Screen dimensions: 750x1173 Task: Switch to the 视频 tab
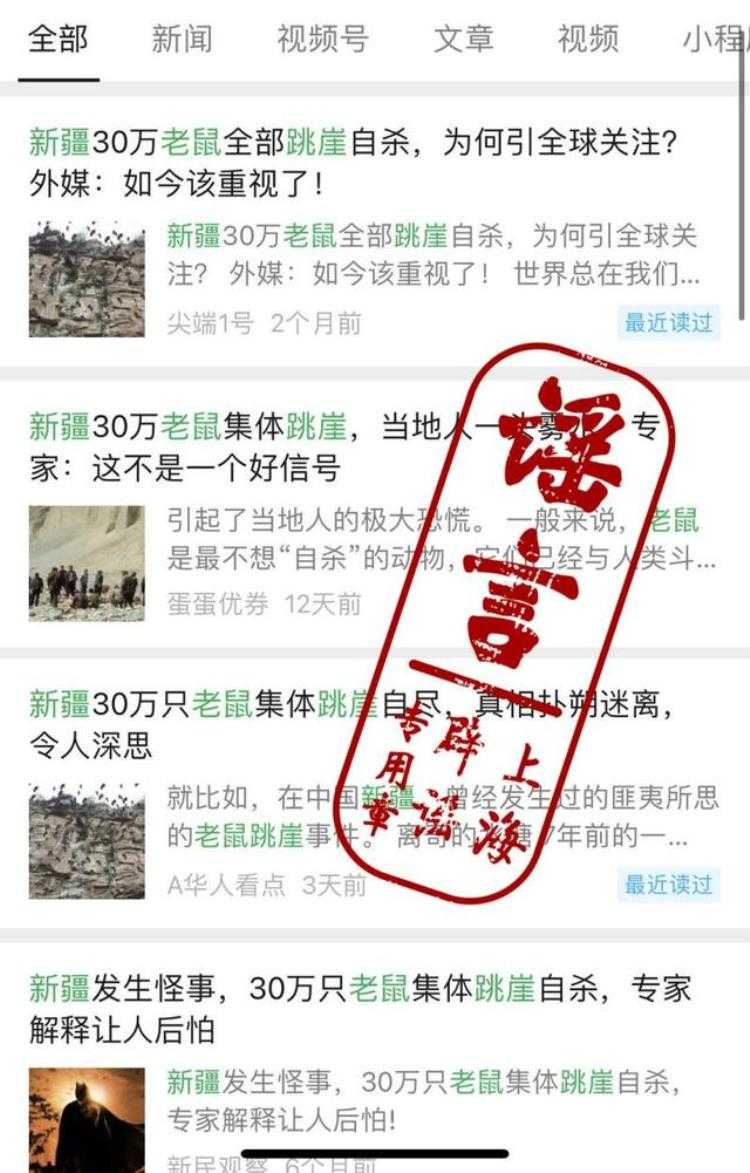588,39
